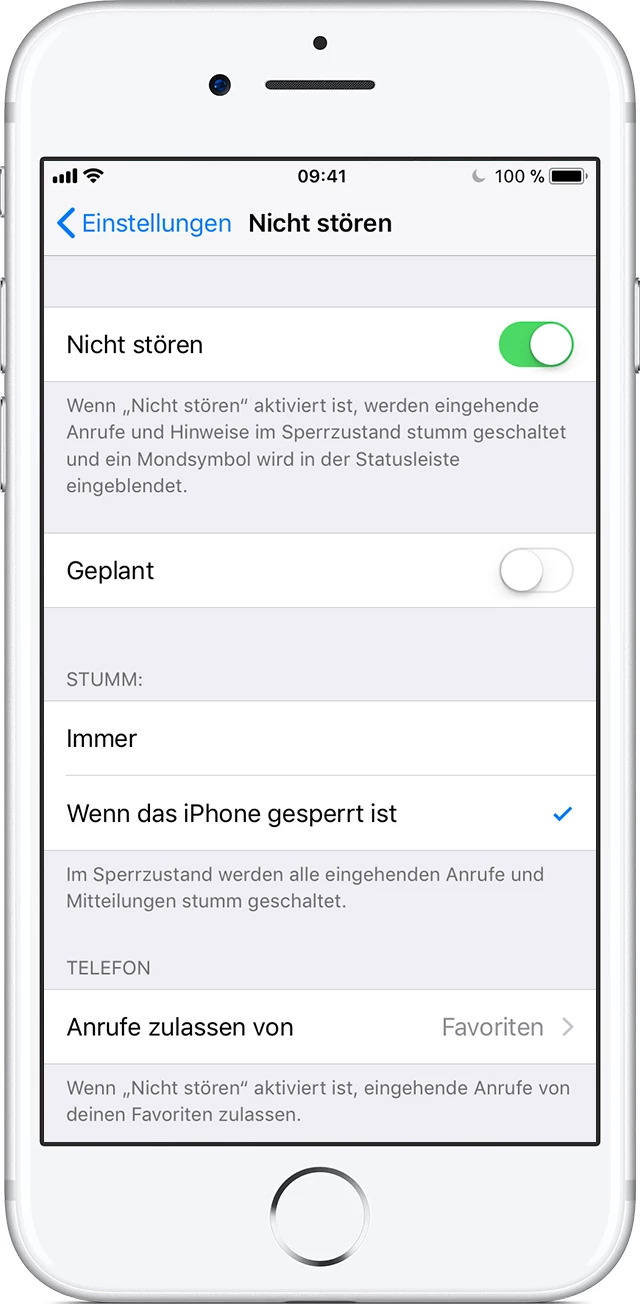The width and height of the screenshot is (640, 1304).
Task: Turn off the Nicht stören switch
Action: click(x=536, y=345)
